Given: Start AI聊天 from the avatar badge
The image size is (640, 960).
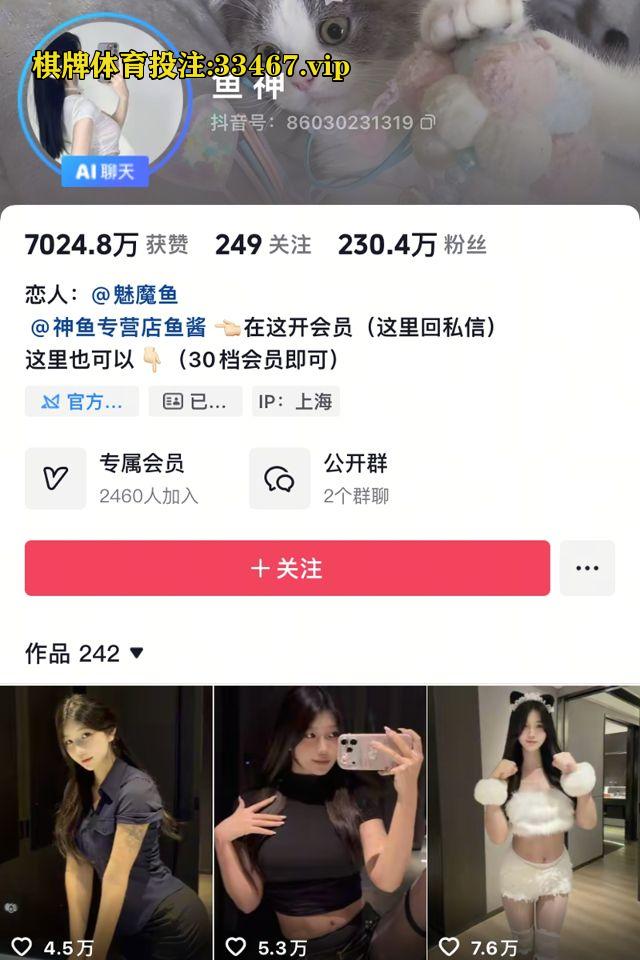Looking at the screenshot, I should [x=105, y=171].
